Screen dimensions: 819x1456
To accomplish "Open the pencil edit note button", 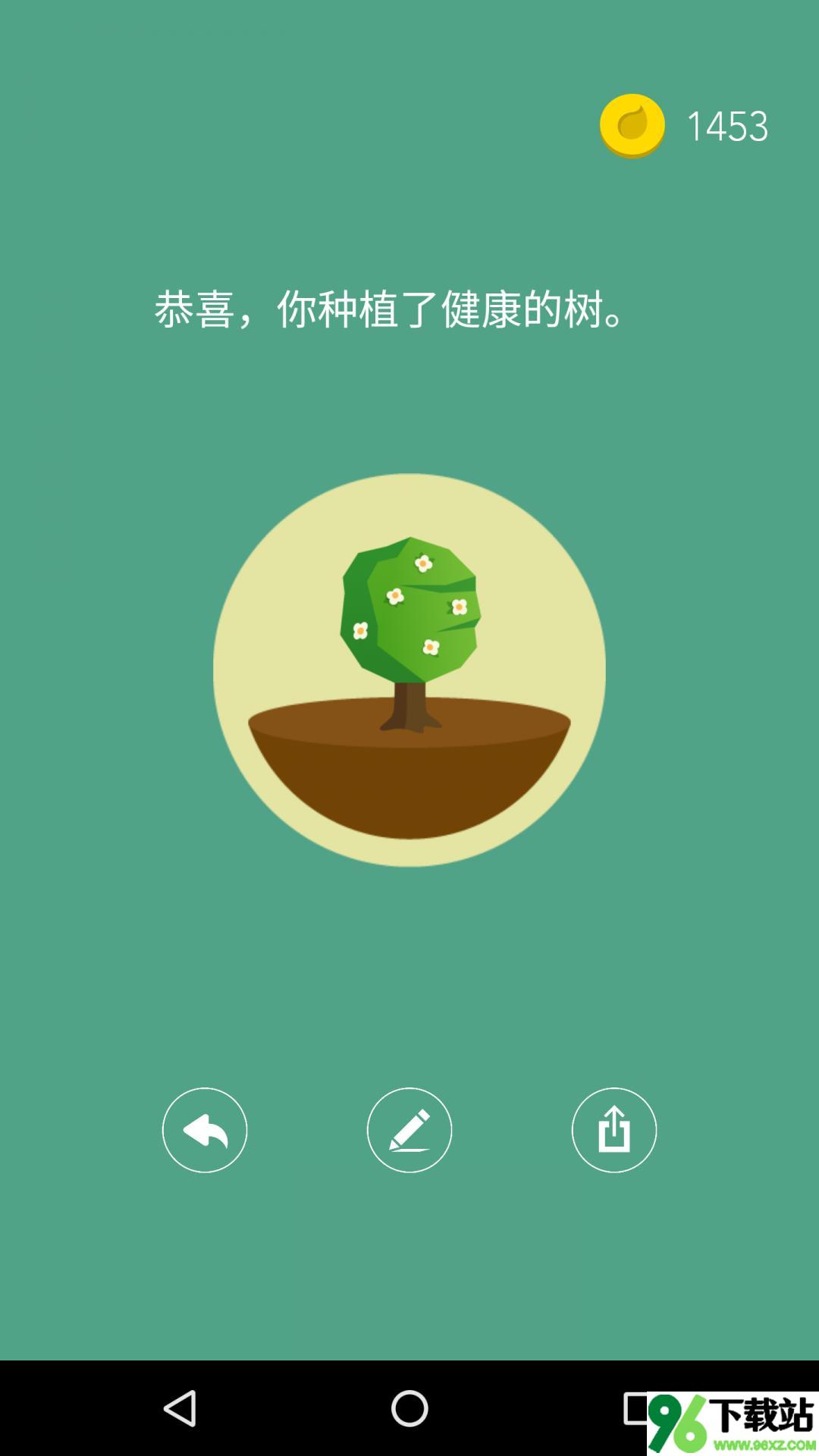I will (x=409, y=1130).
